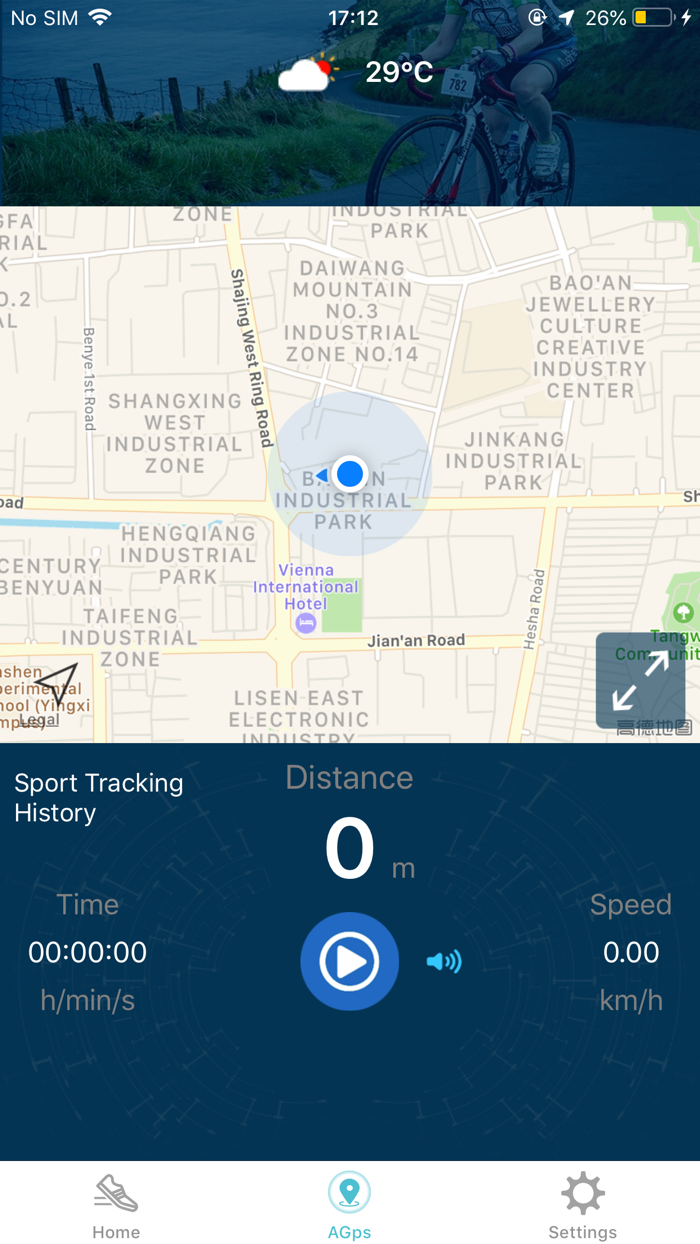Select the AGps tab
Image resolution: width=700 pixels, height=1244 pixels.
[349, 1206]
